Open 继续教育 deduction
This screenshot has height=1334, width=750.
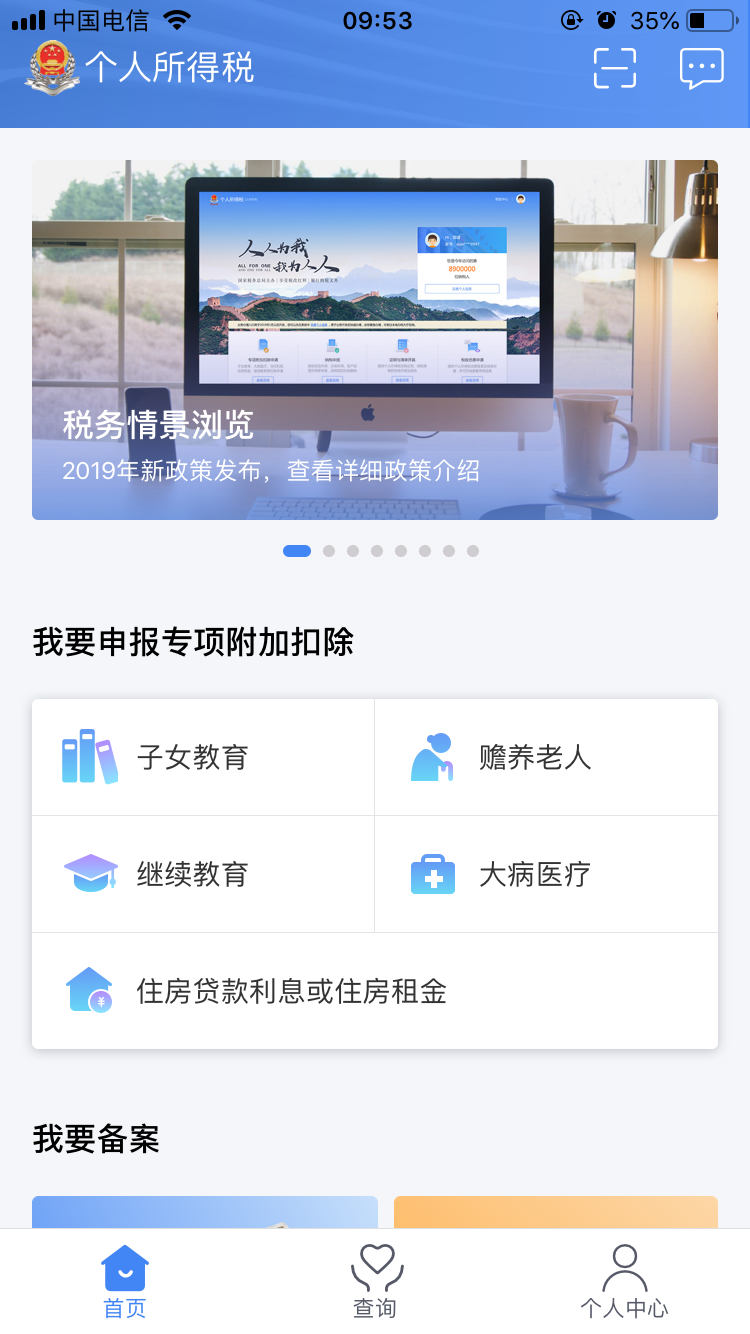coord(203,874)
